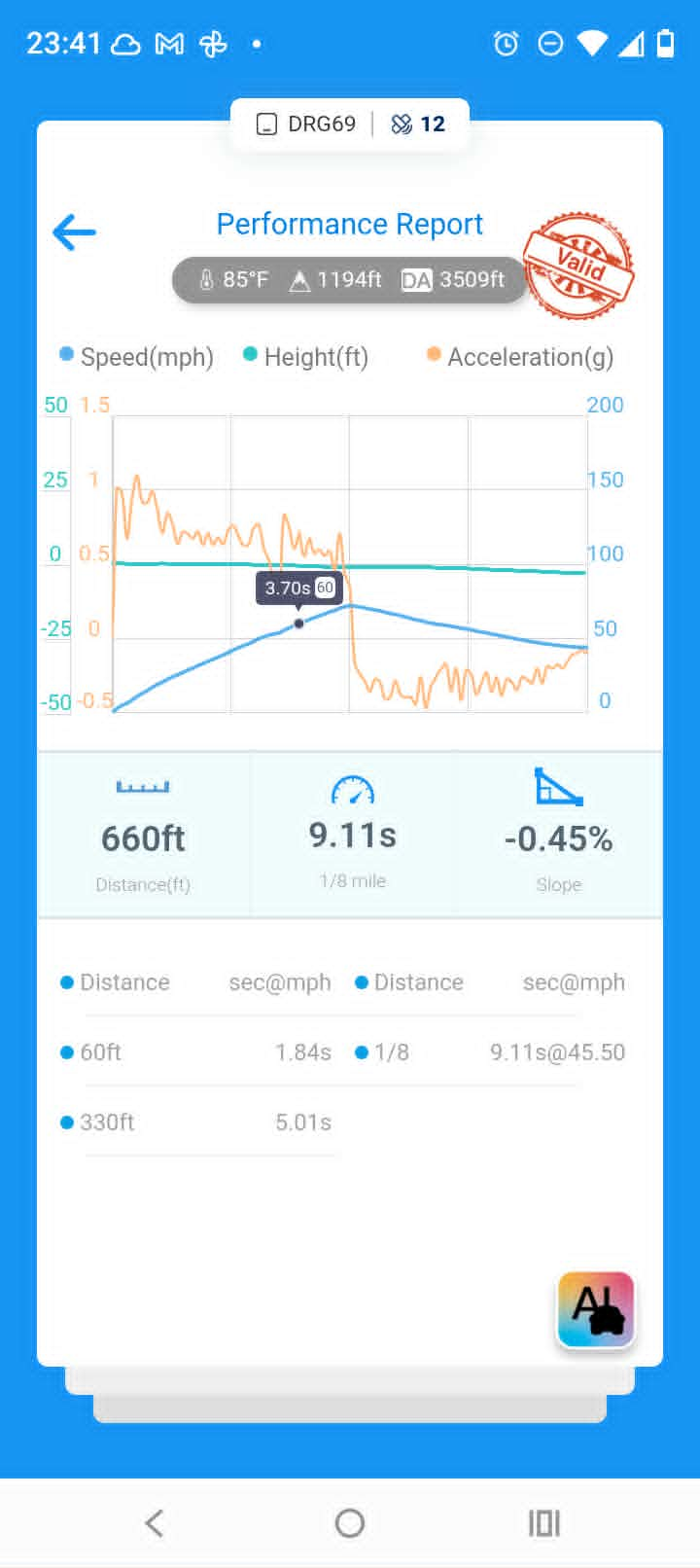Open recent apps
The width and height of the screenshot is (700, 1568).
point(544,1523)
